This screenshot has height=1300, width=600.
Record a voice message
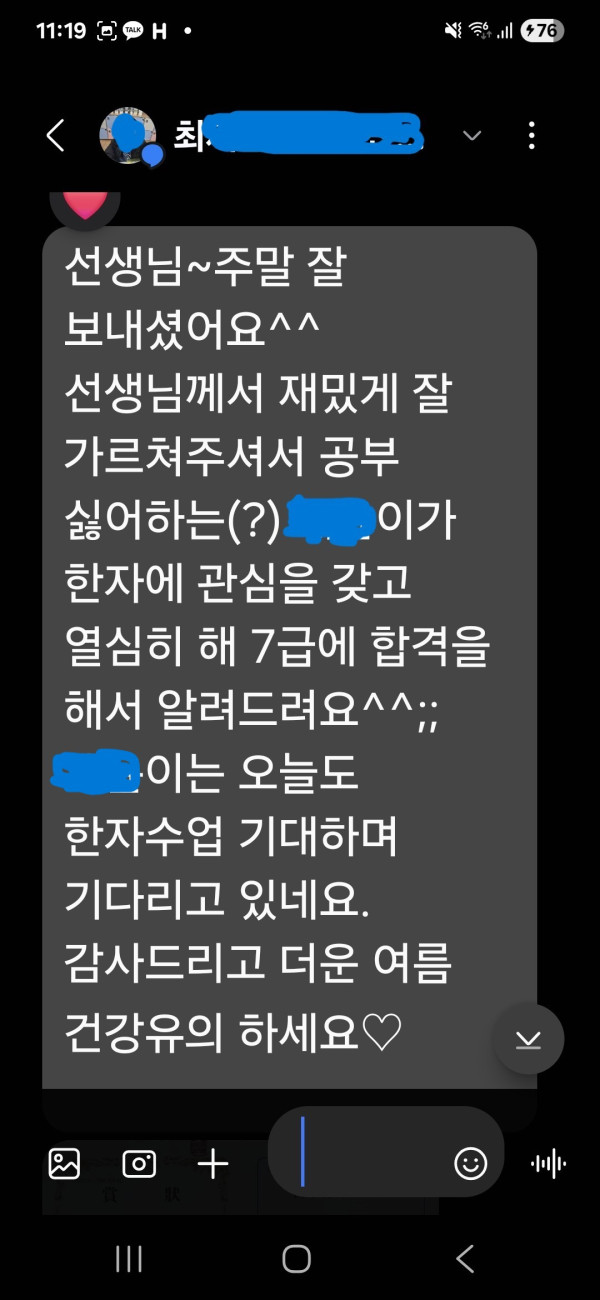tap(548, 1163)
